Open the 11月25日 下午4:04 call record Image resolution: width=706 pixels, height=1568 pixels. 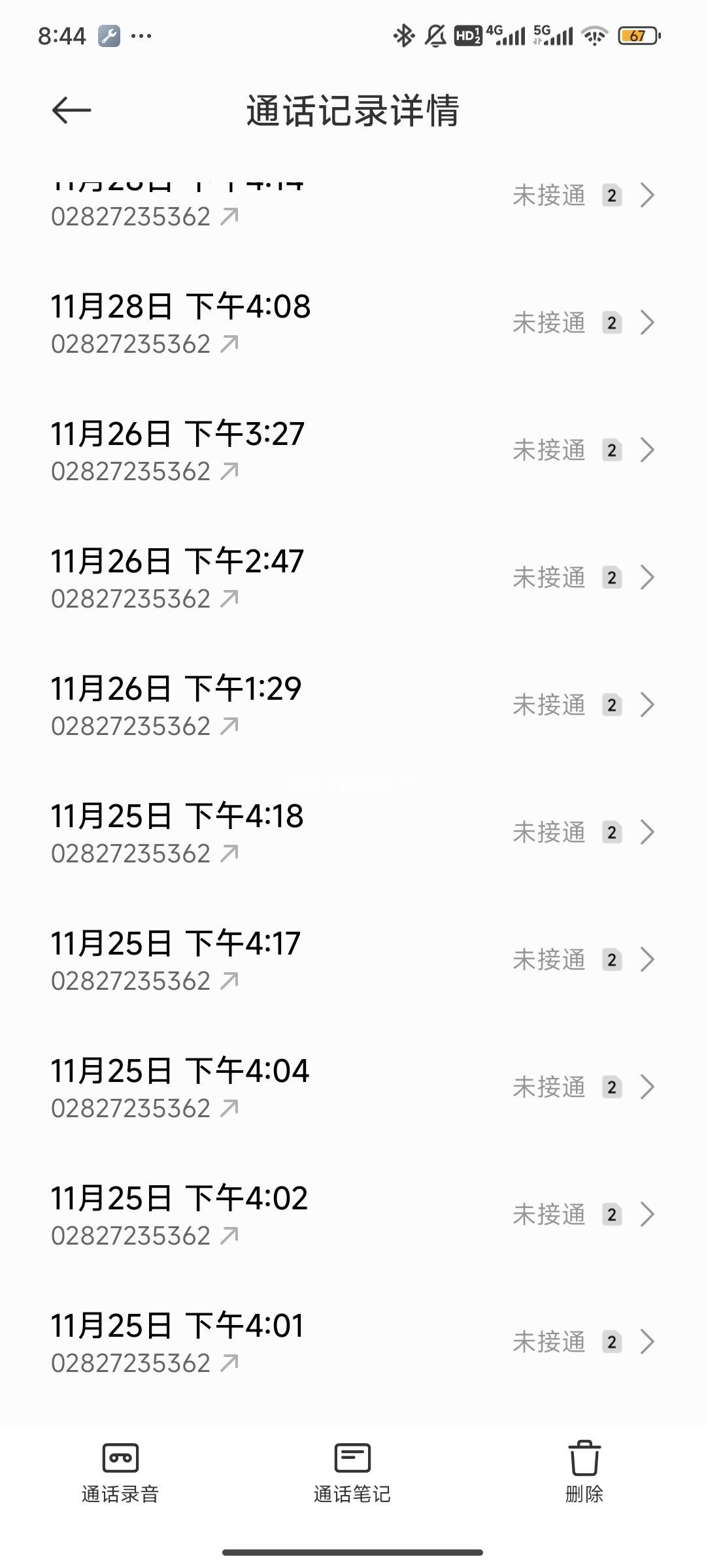pyautogui.click(x=353, y=1087)
